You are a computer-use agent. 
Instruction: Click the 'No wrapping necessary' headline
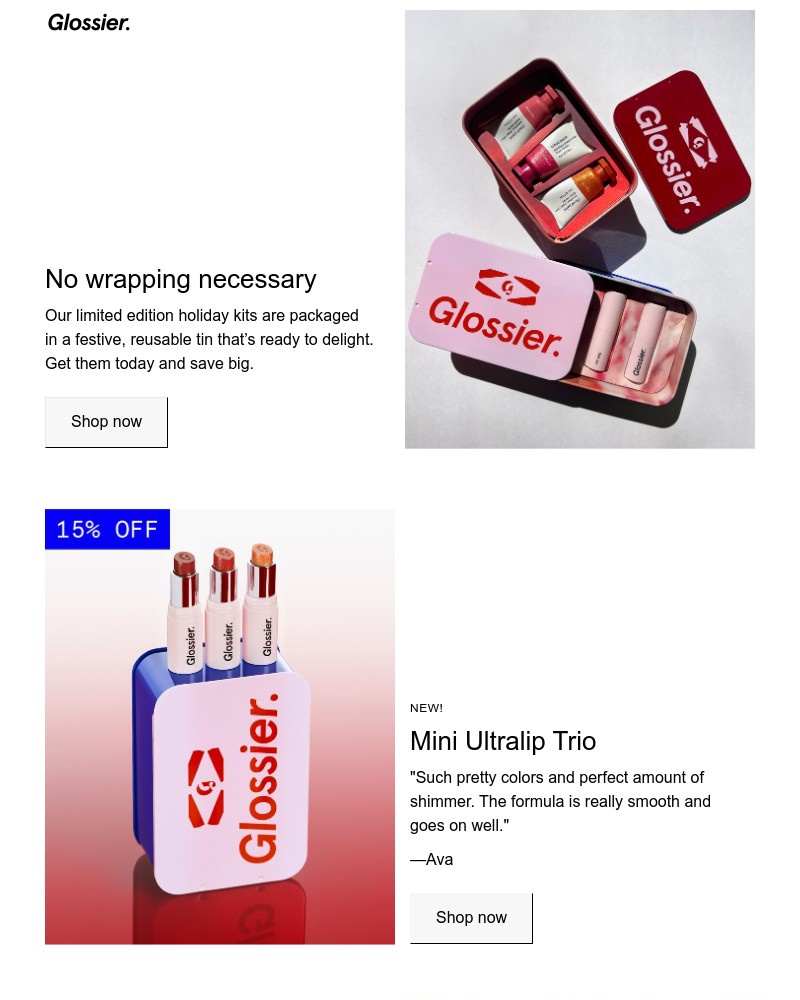(180, 279)
